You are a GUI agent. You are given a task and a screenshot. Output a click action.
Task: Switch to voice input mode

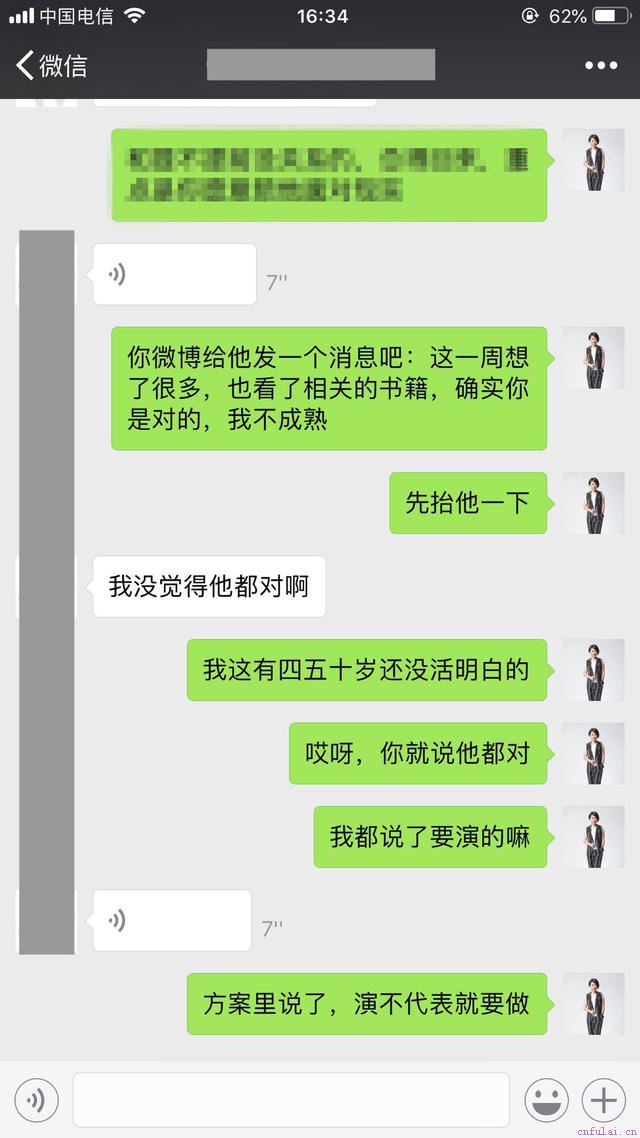click(36, 1100)
